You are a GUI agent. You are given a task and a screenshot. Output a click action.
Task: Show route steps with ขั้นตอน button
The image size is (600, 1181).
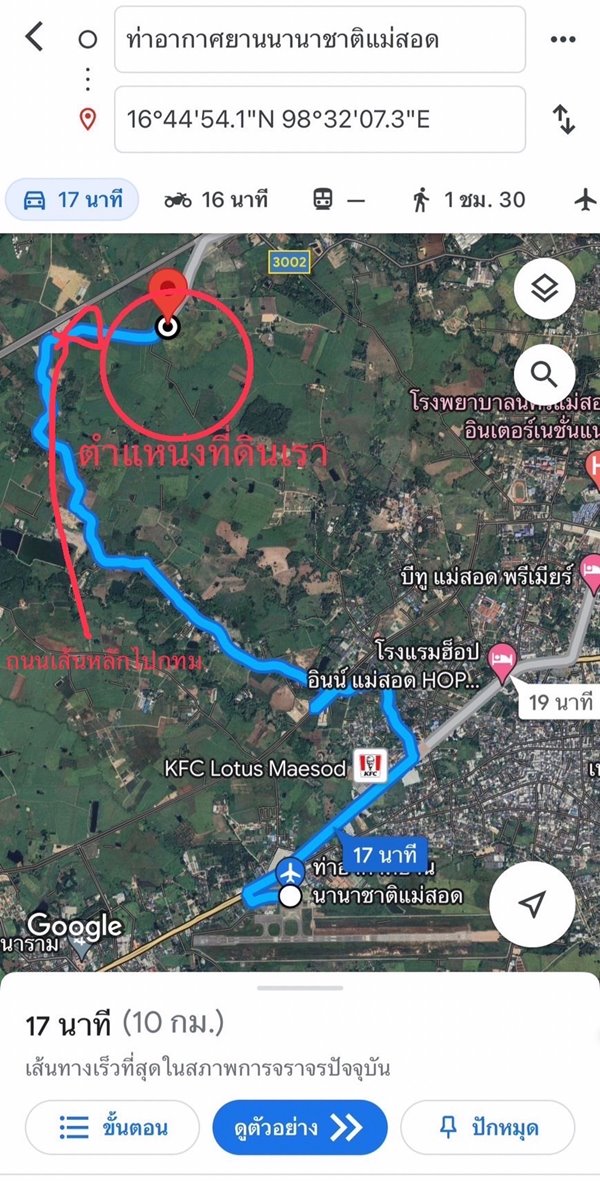(113, 1128)
